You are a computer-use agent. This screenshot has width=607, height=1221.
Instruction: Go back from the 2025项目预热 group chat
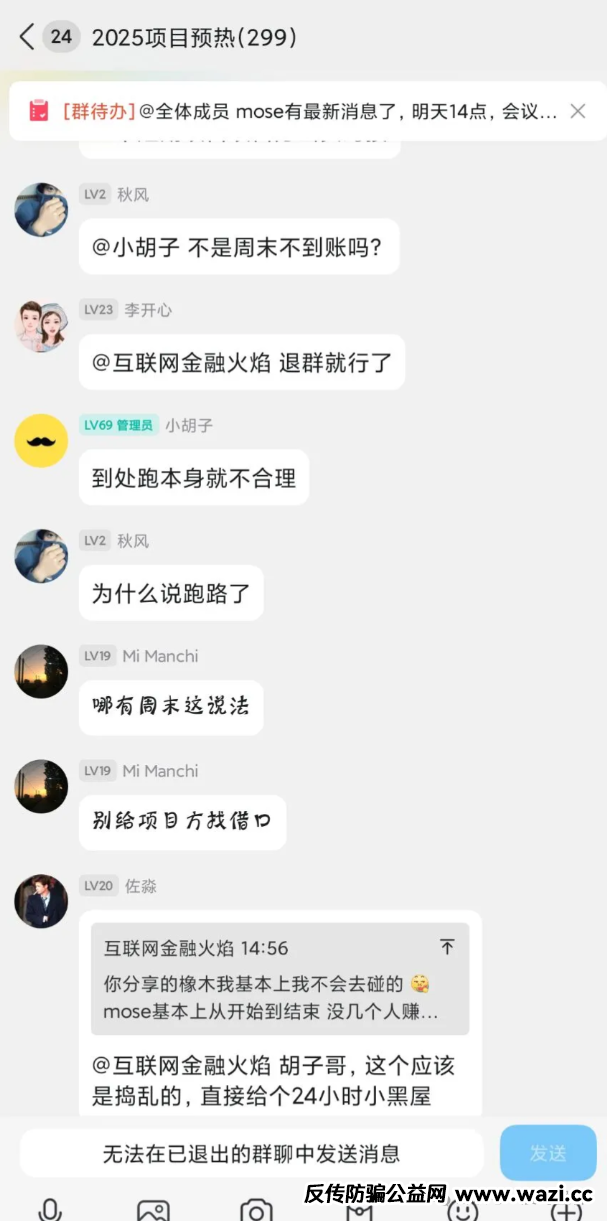point(27,38)
